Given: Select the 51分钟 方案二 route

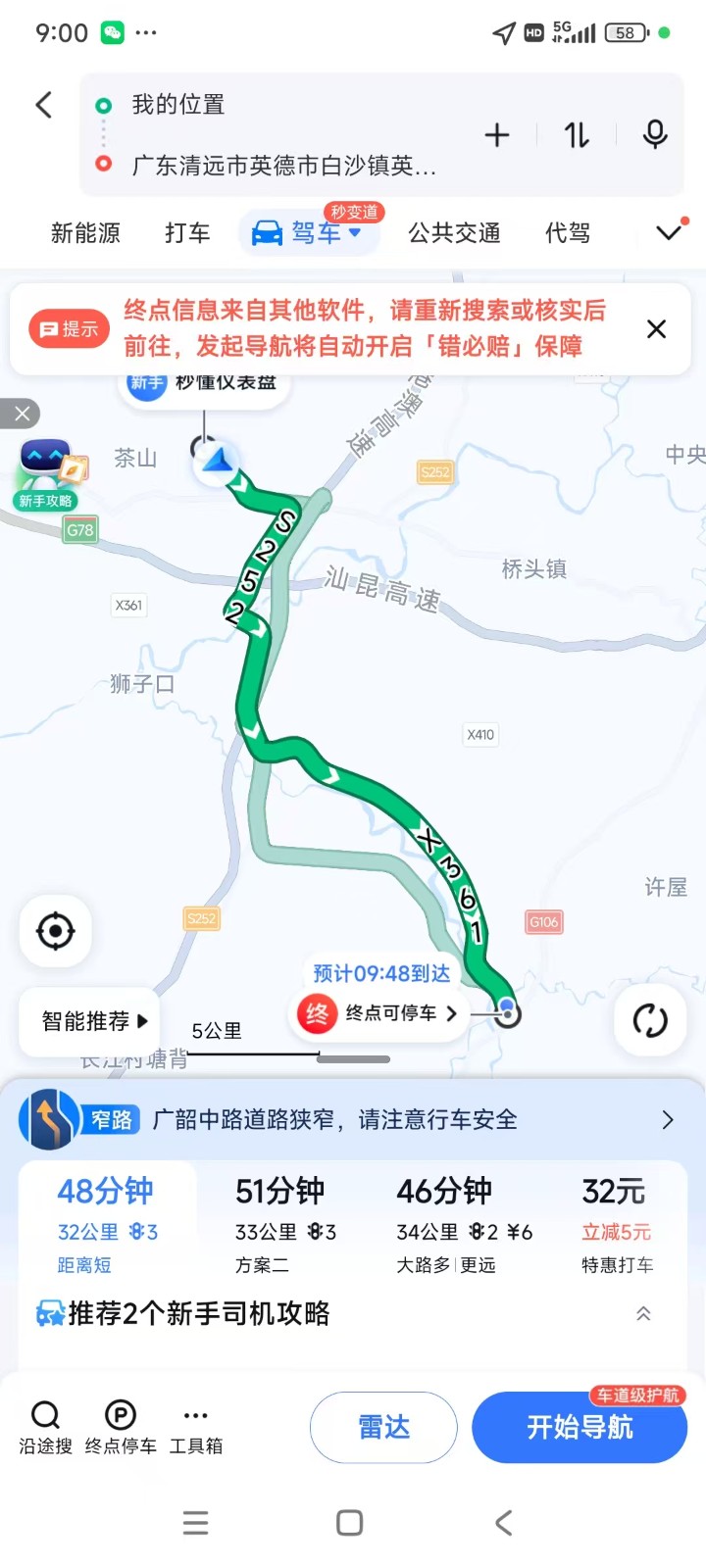Looking at the screenshot, I should click(x=285, y=1223).
